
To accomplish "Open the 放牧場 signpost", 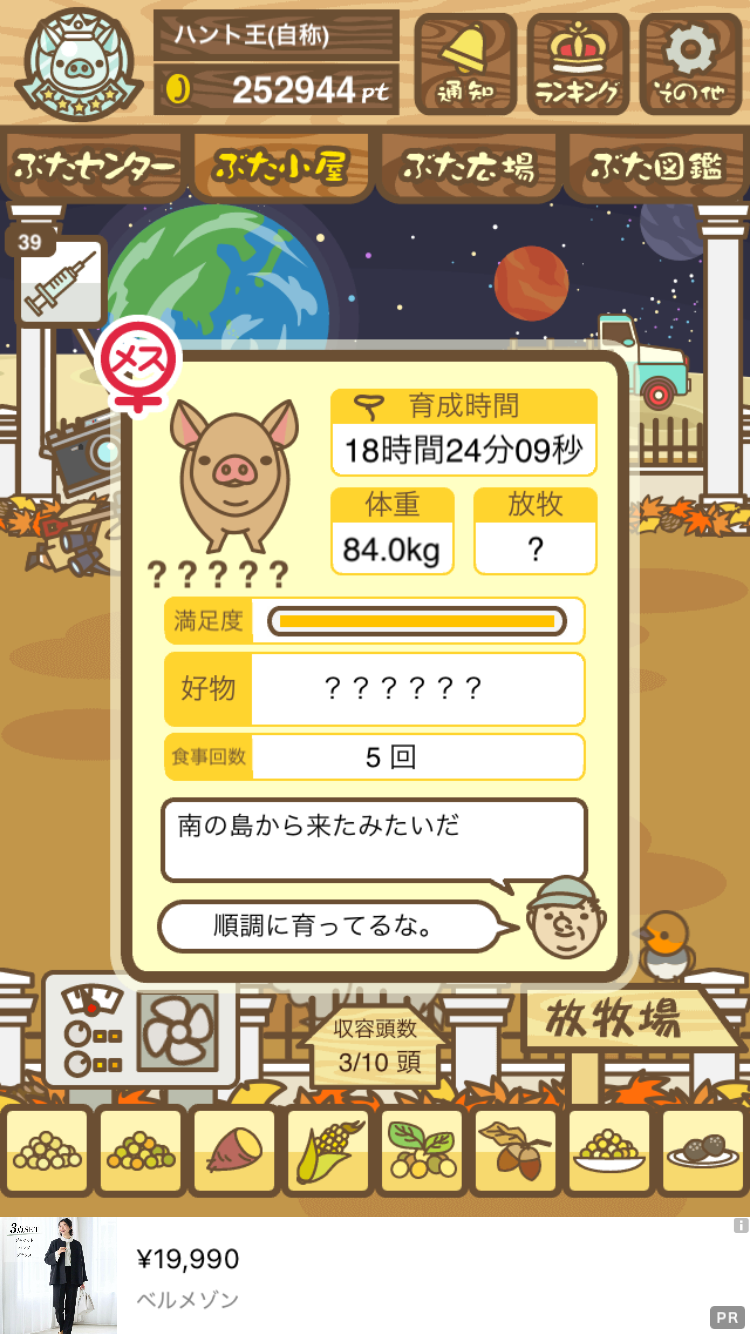I will click(615, 1020).
